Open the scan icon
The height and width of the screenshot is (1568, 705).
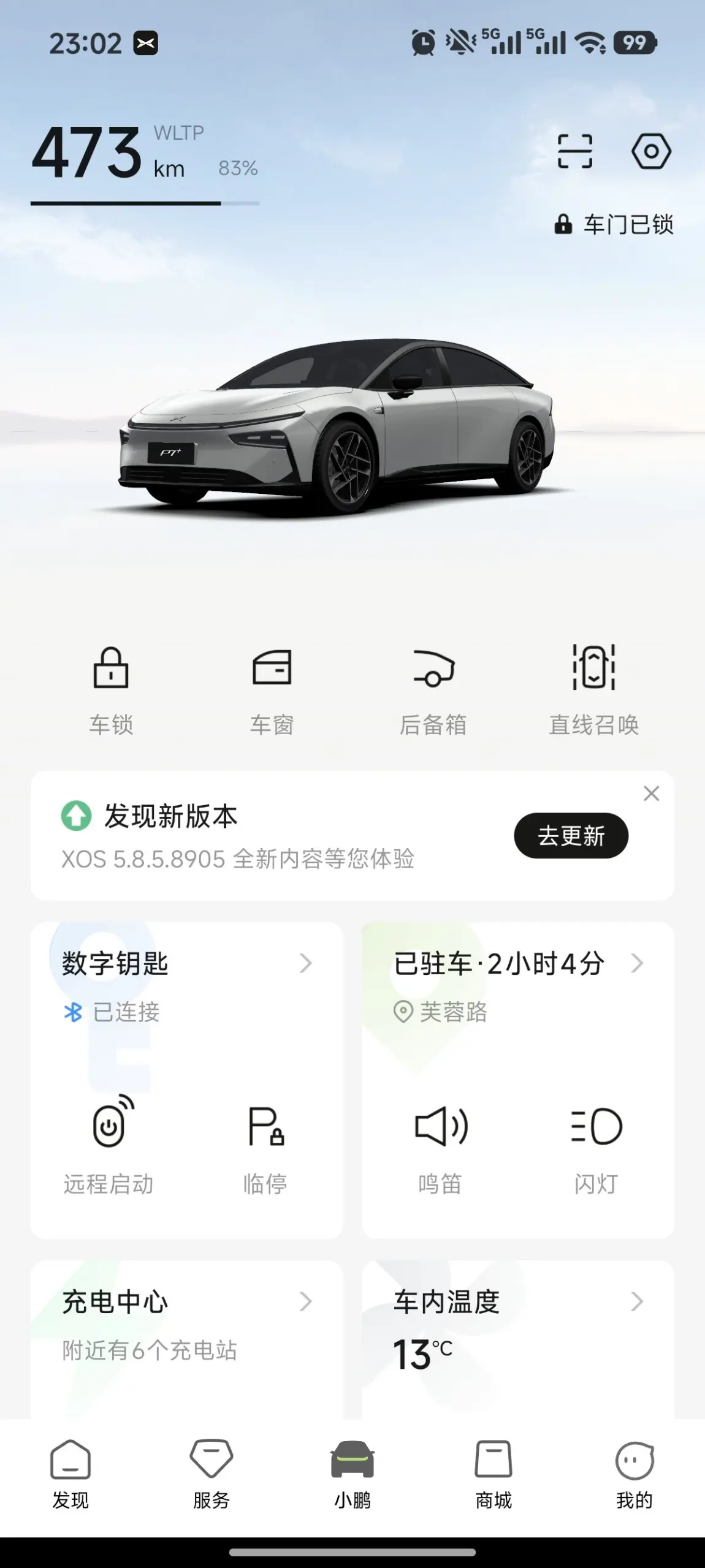pyautogui.click(x=574, y=151)
